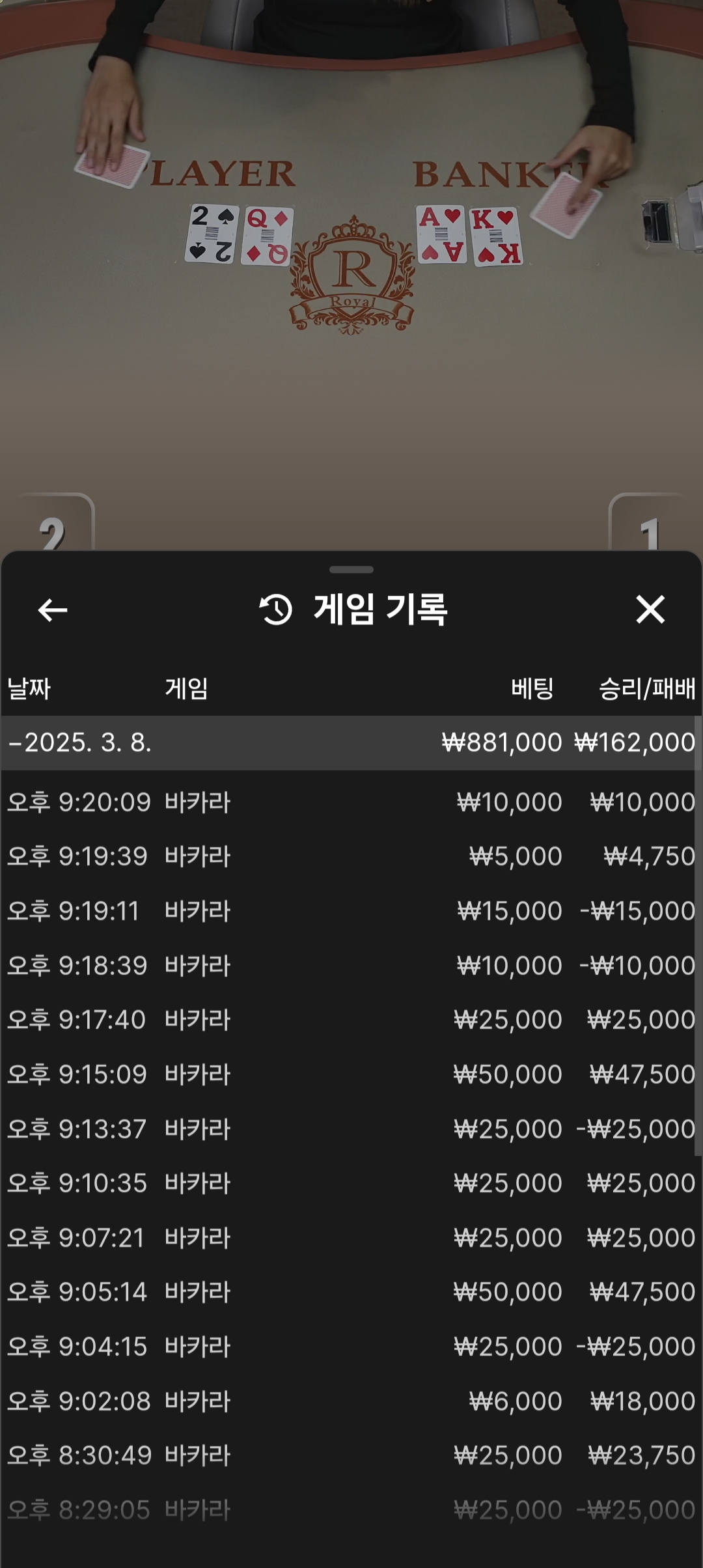This screenshot has width=703, height=1568.
Task: View details of the 오후 9:07:21 game
Action: [x=351, y=1238]
